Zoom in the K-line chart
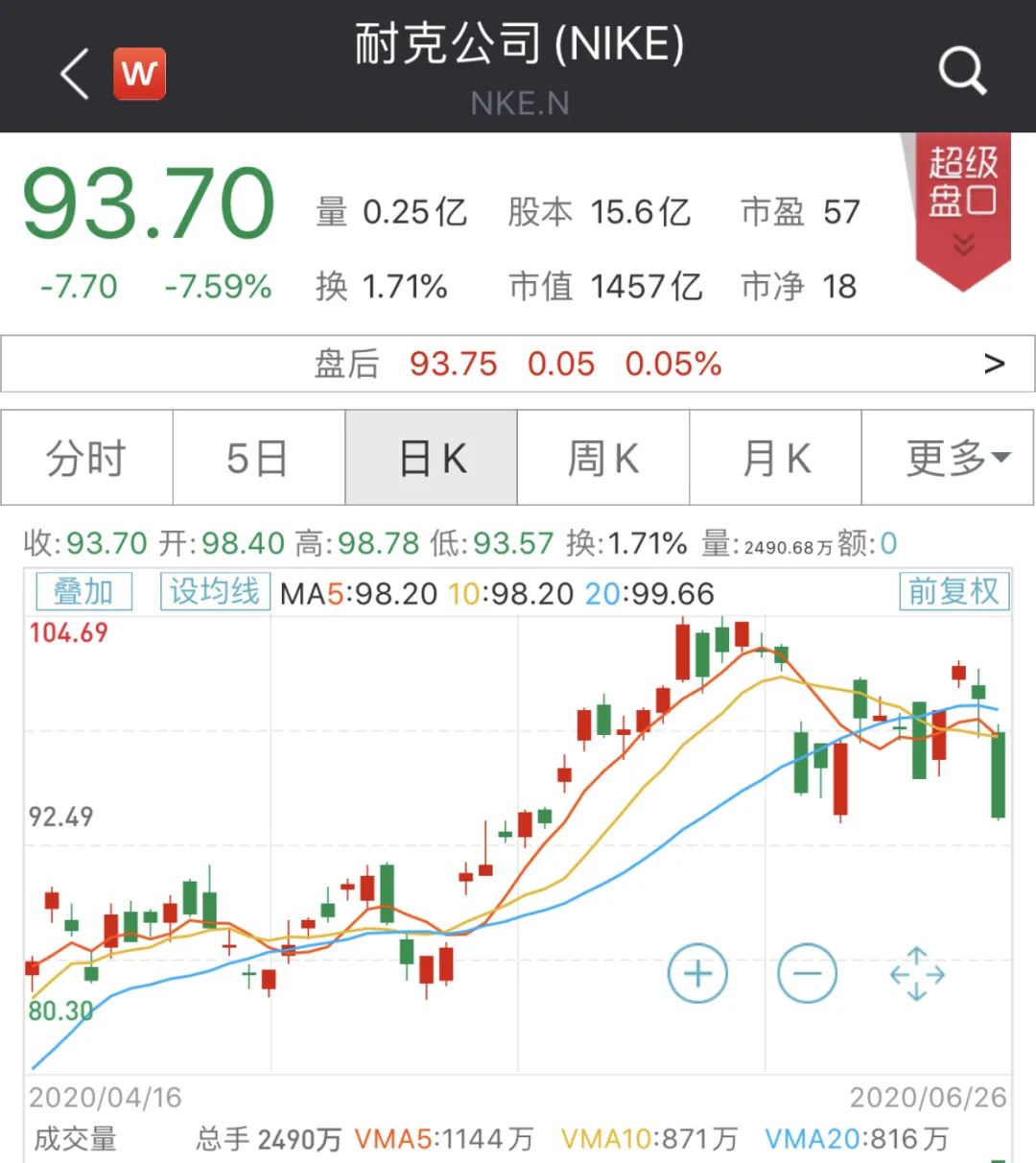 (x=697, y=974)
